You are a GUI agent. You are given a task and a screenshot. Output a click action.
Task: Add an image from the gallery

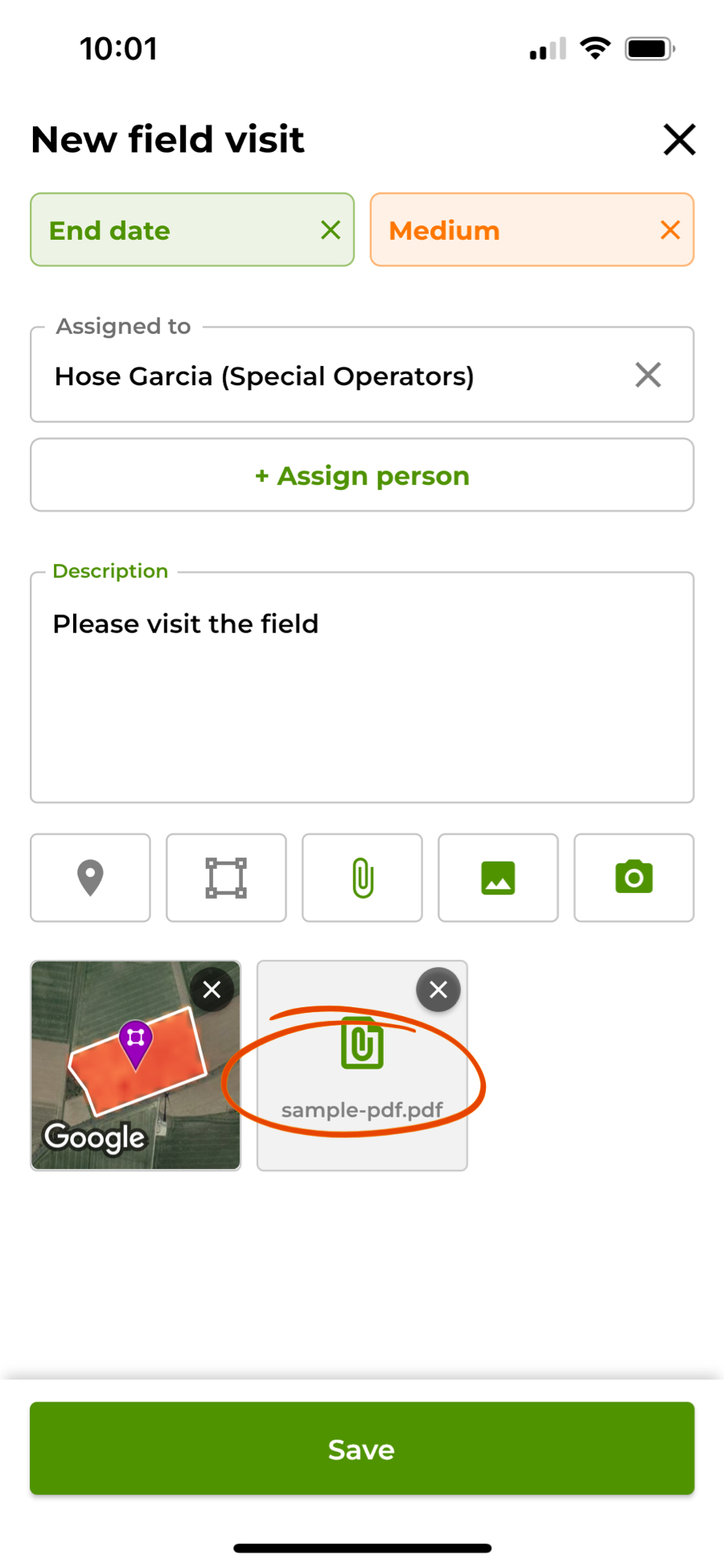coord(498,878)
